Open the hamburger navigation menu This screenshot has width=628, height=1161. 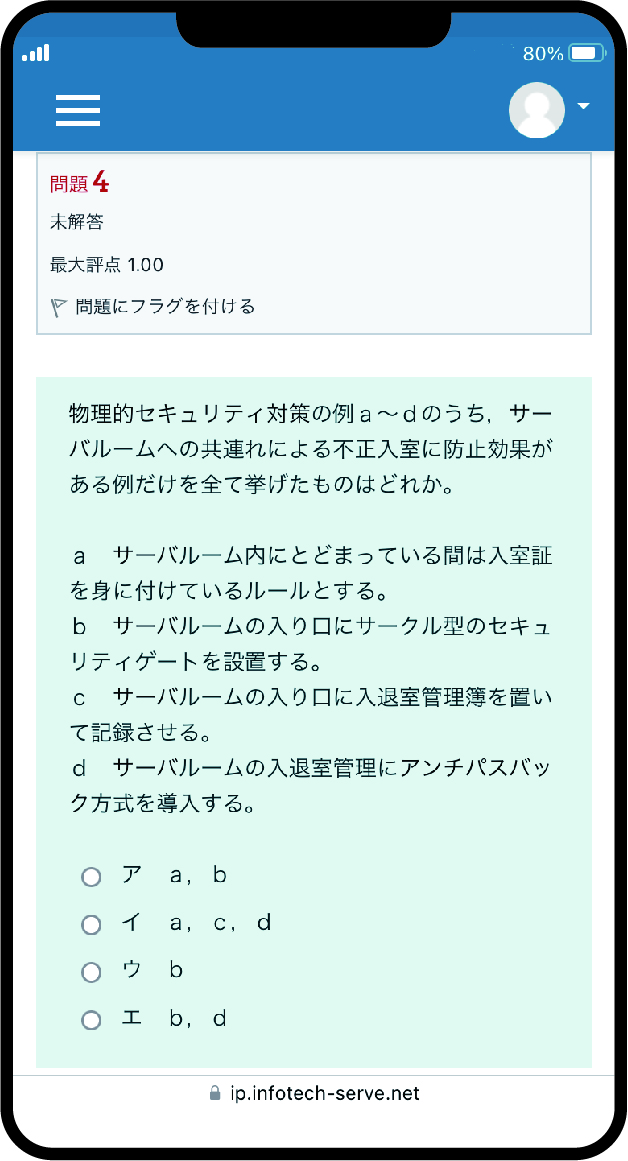78,110
